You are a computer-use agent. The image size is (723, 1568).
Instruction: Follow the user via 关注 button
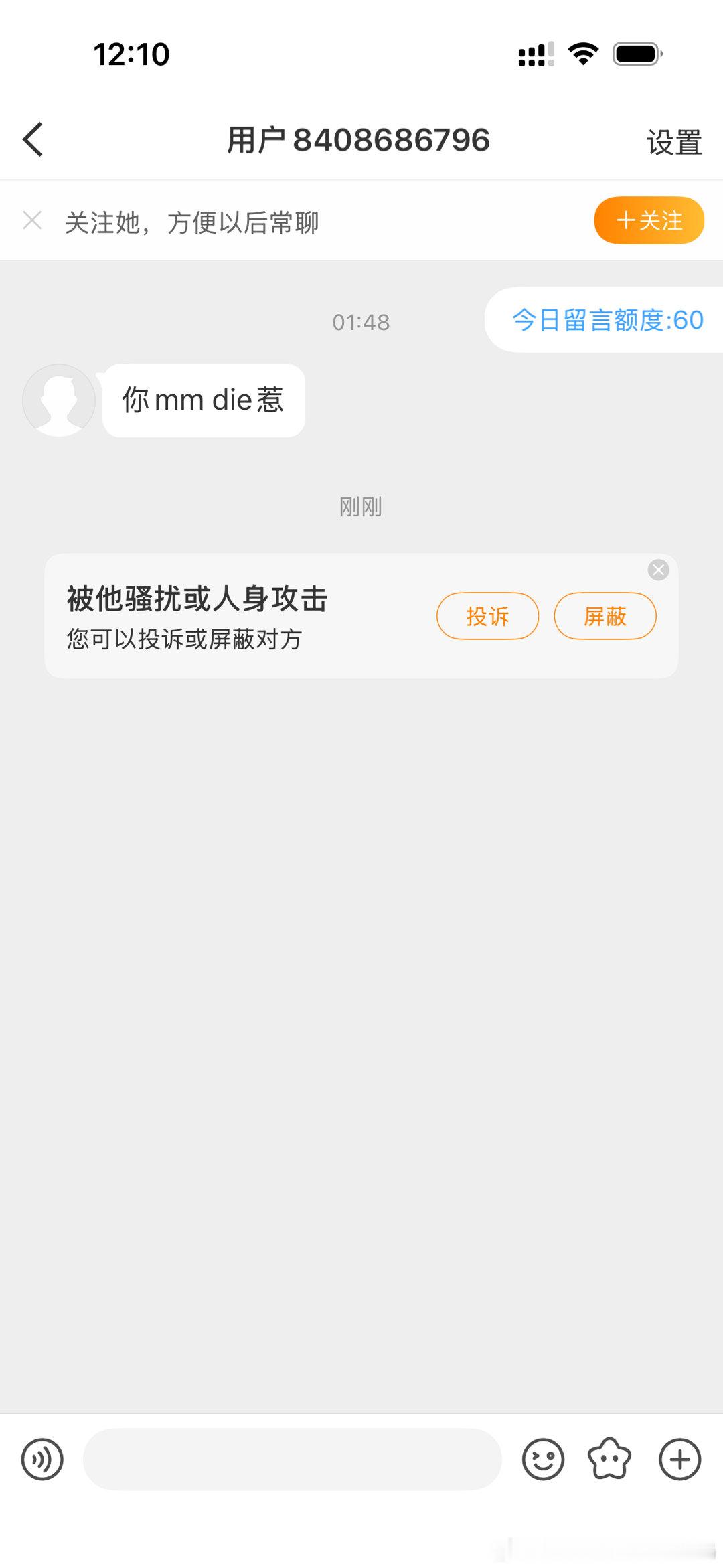click(x=647, y=220)
